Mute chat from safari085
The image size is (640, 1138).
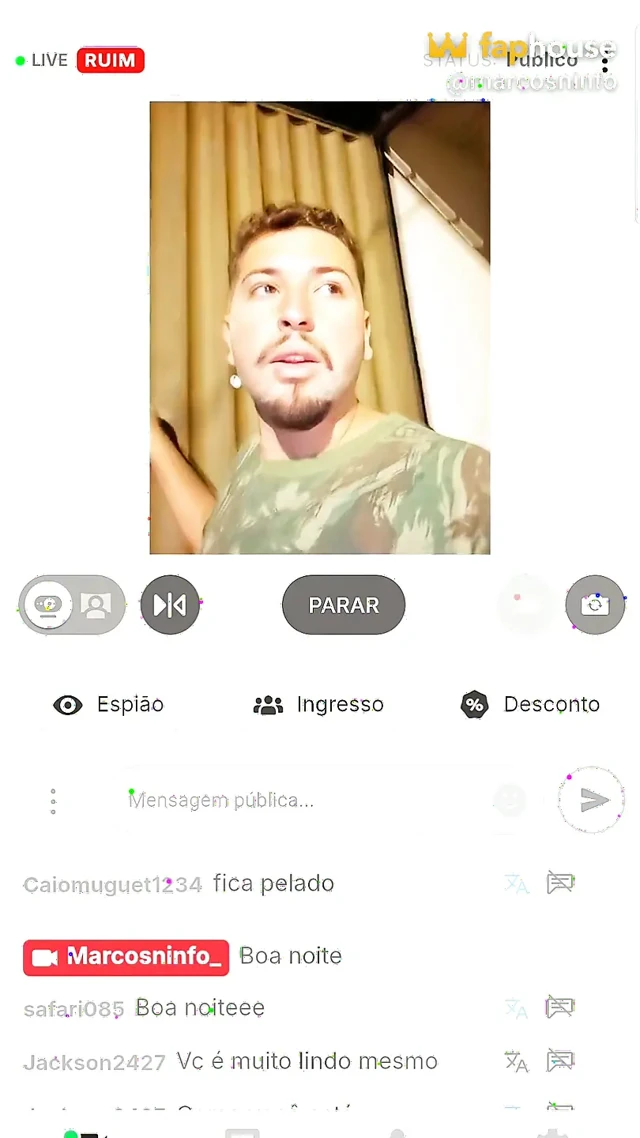[x=560, y=1007]
